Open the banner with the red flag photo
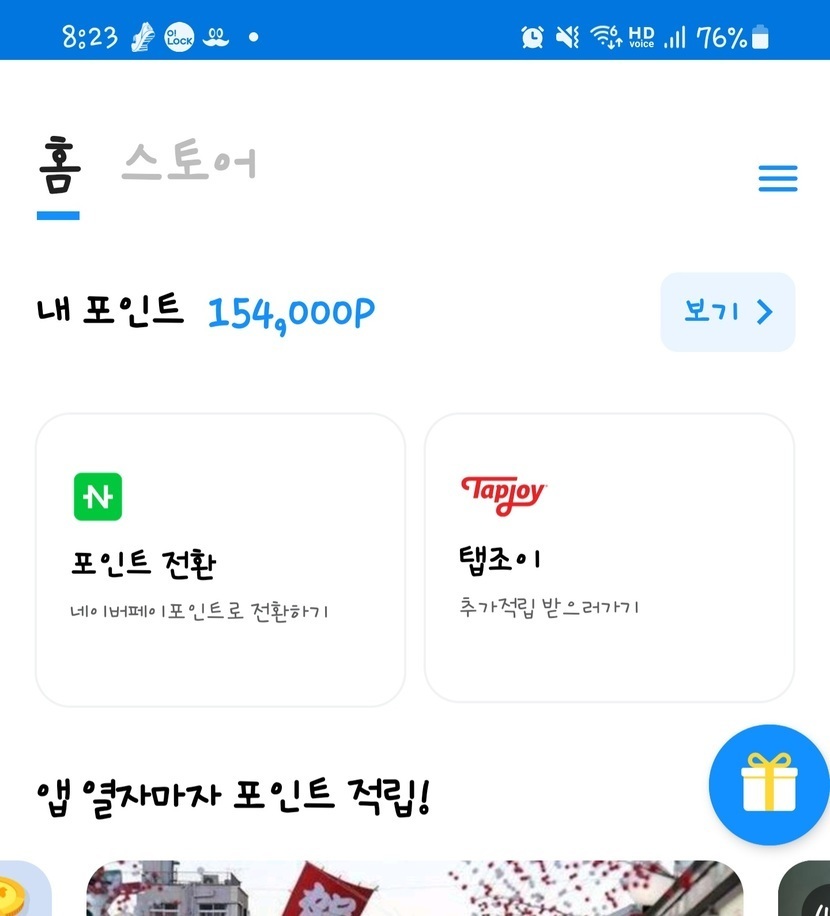 414,888
